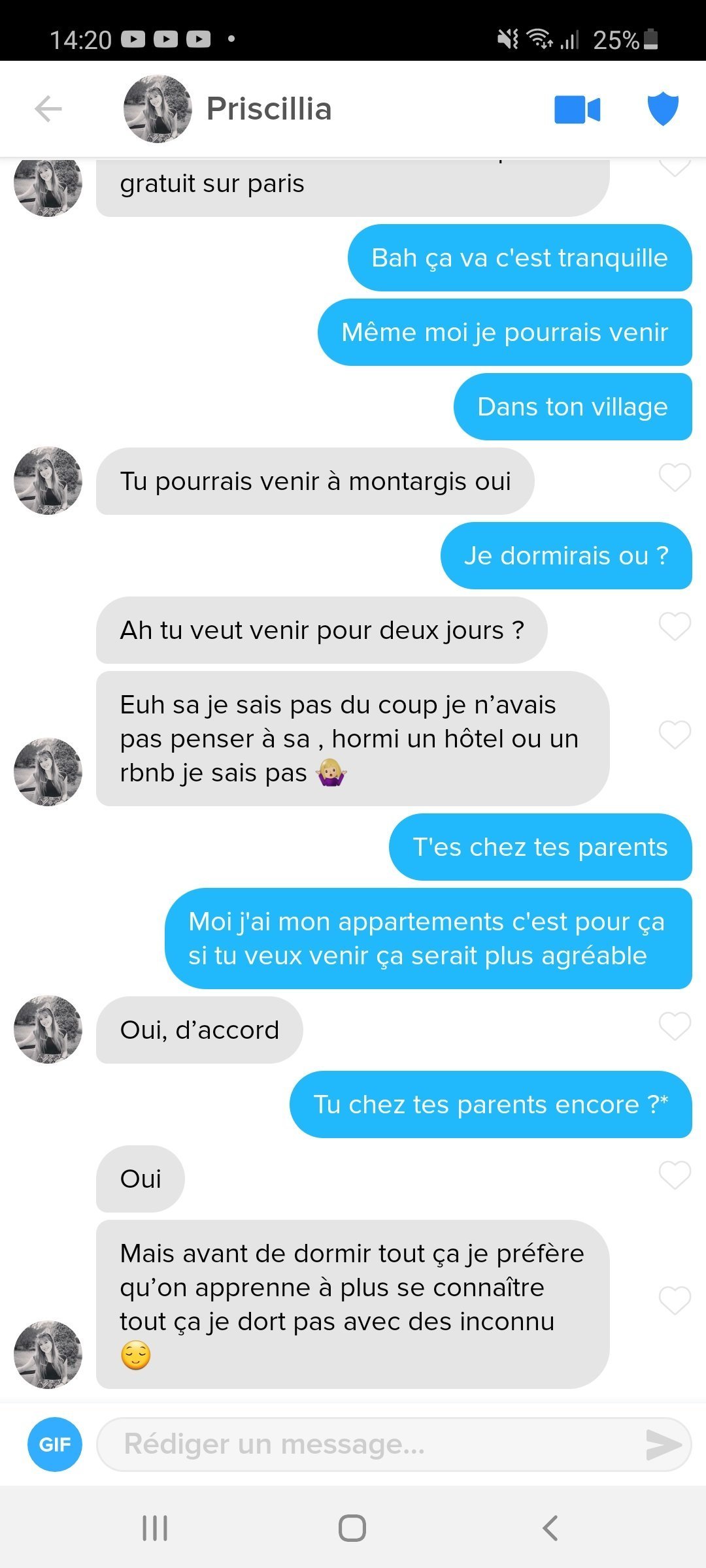Screen dimensions: 706x1568
Task: Like the message mentioning hôtel ou rbnb
Action: (x=675, y=735)
